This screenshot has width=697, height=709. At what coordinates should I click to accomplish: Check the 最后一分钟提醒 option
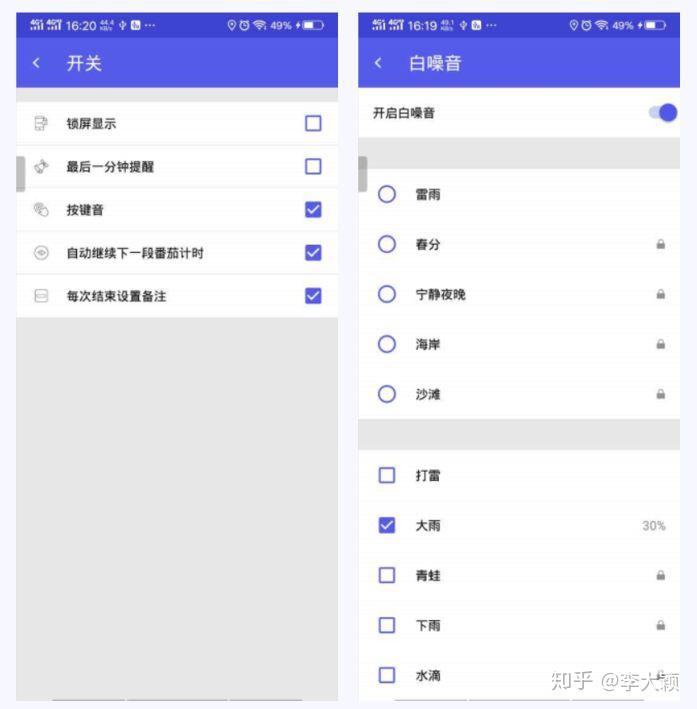[x=313, y=166]
